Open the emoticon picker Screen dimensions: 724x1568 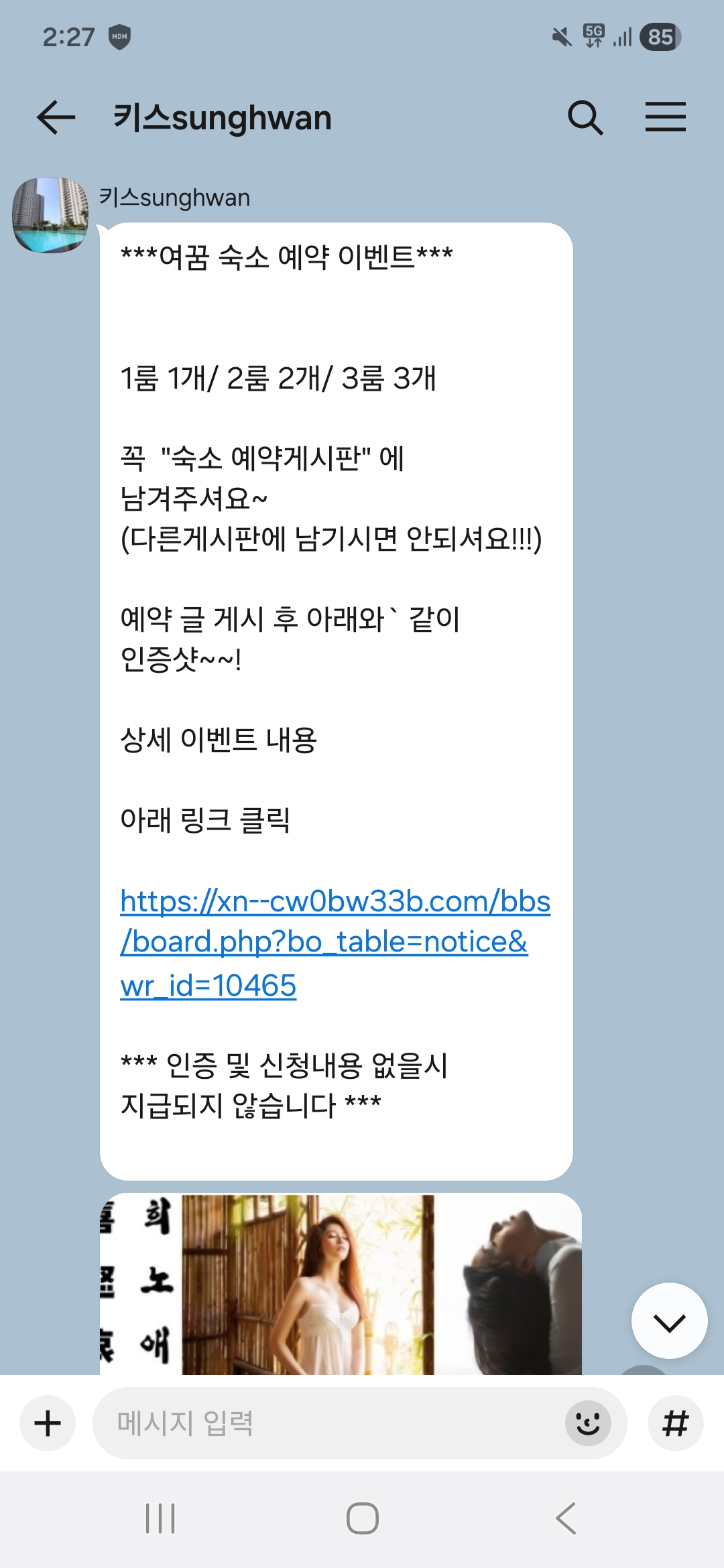[x=588, y=1423]
